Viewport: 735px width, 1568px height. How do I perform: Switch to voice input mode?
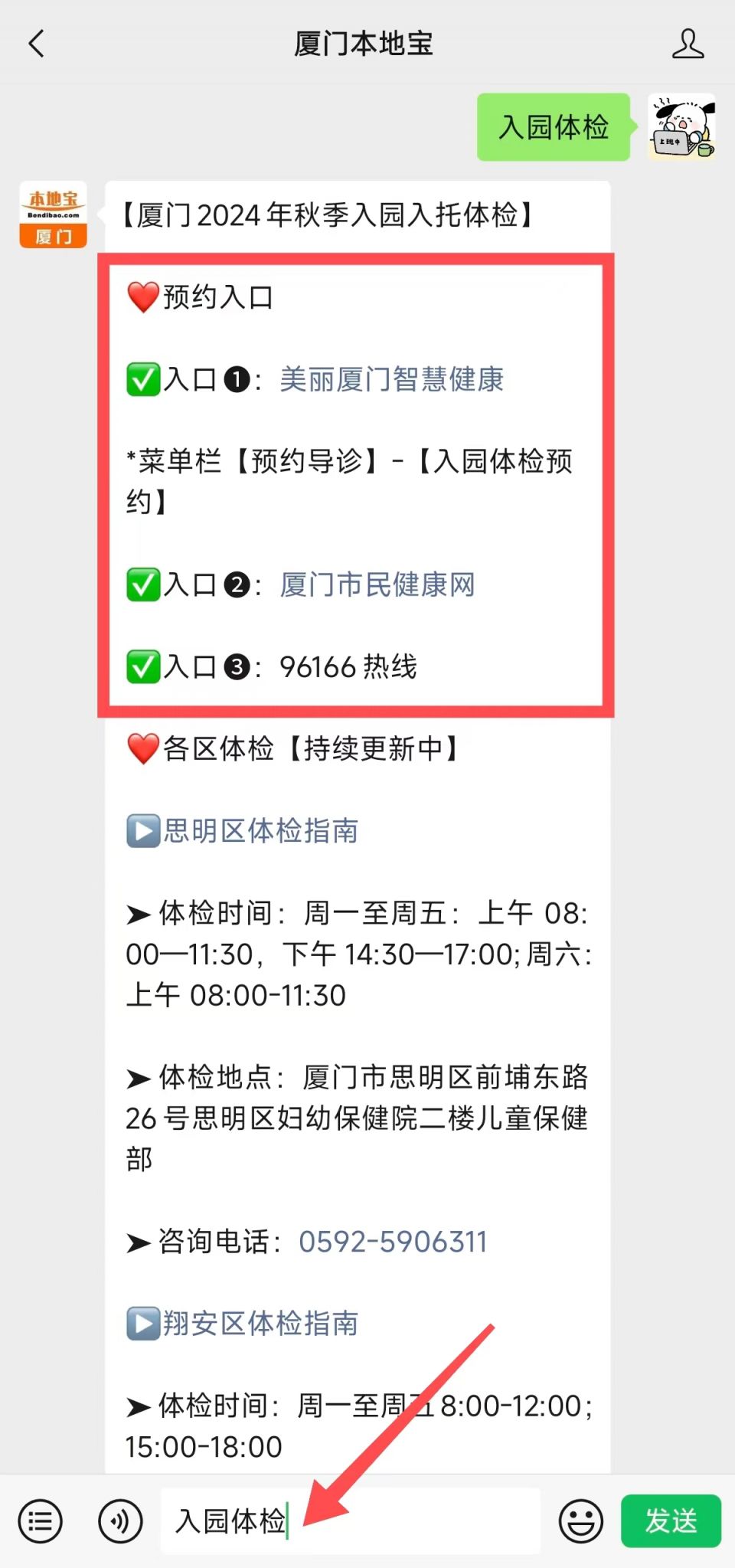(120, 1521)
